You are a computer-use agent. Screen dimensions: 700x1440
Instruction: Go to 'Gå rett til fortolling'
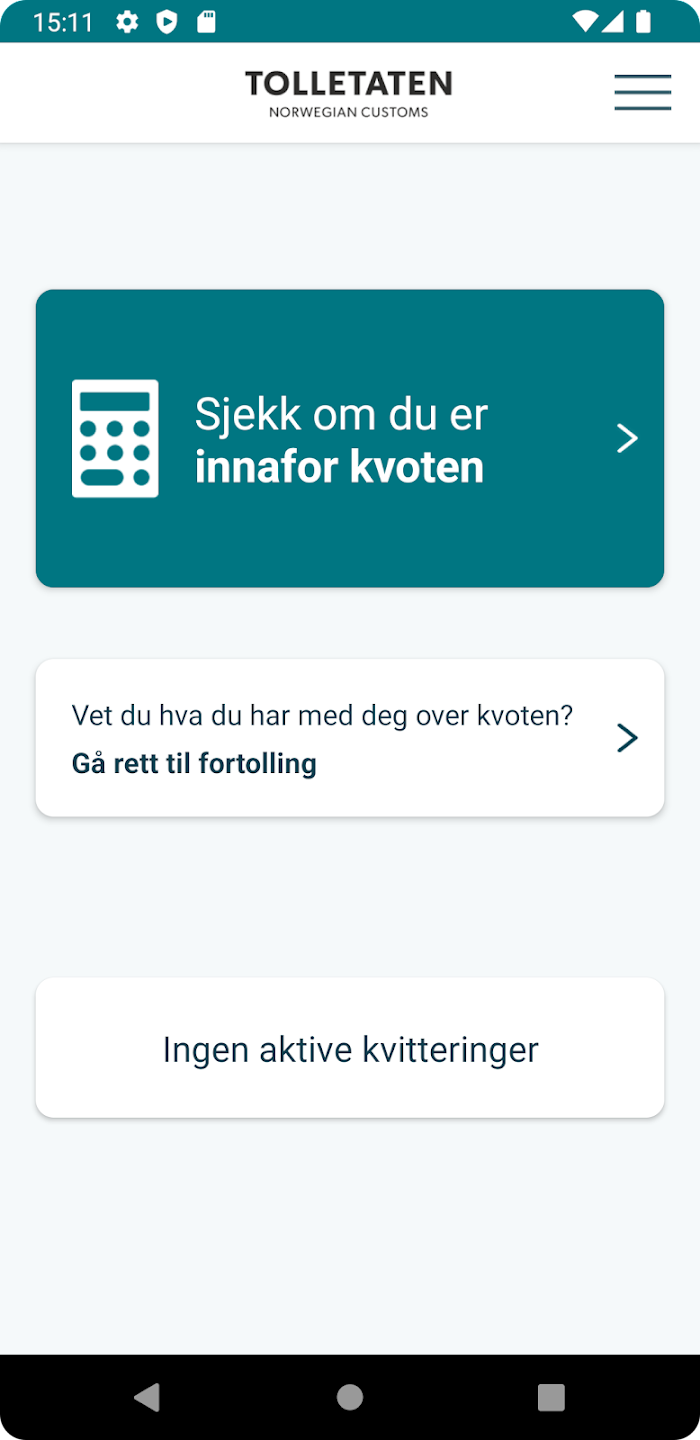click(350, 738)
